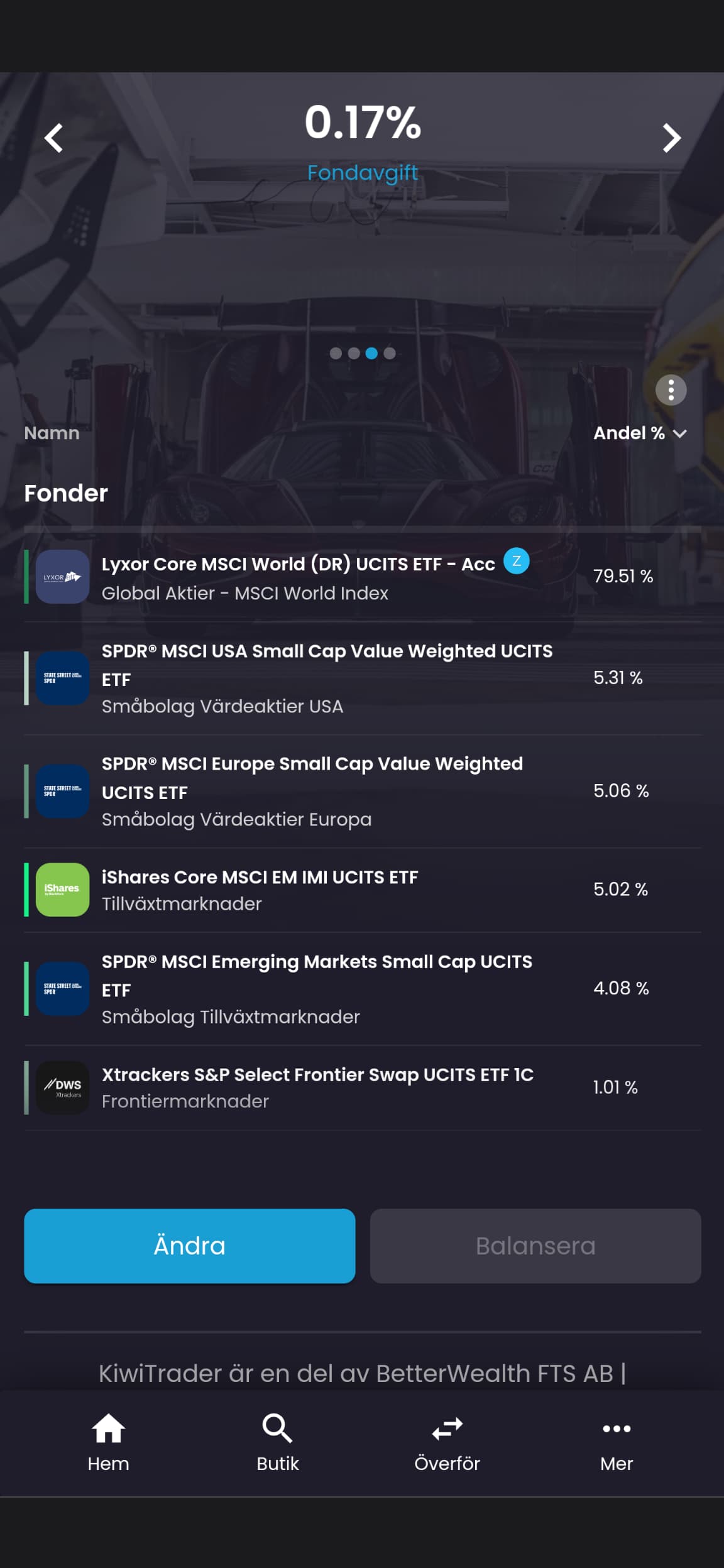Open Xtrackers S&P Select Frontier Swap ETF
The image size is (724, 1568).
pyautogui.click(x=317, y=1087)
